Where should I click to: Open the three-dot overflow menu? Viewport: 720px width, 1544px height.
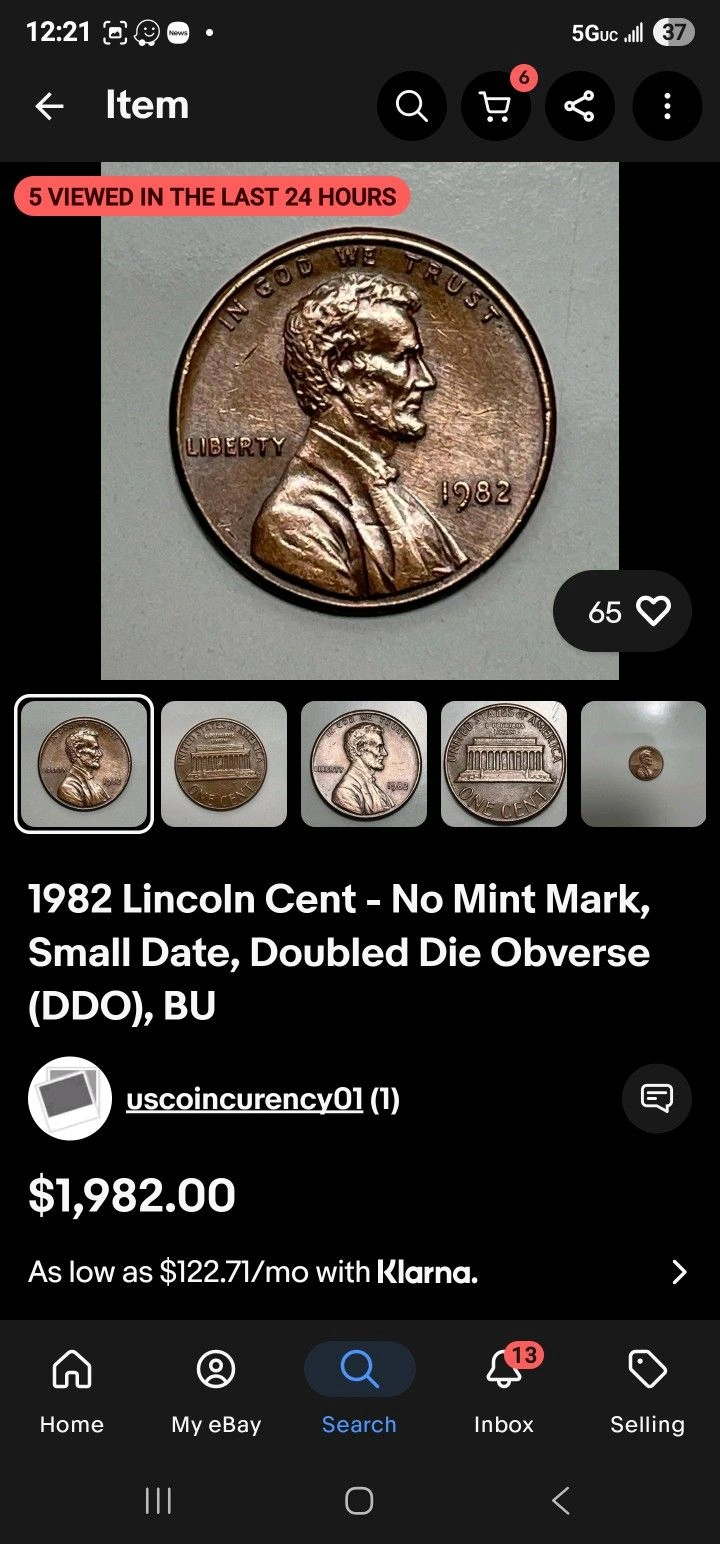point(667,106)
